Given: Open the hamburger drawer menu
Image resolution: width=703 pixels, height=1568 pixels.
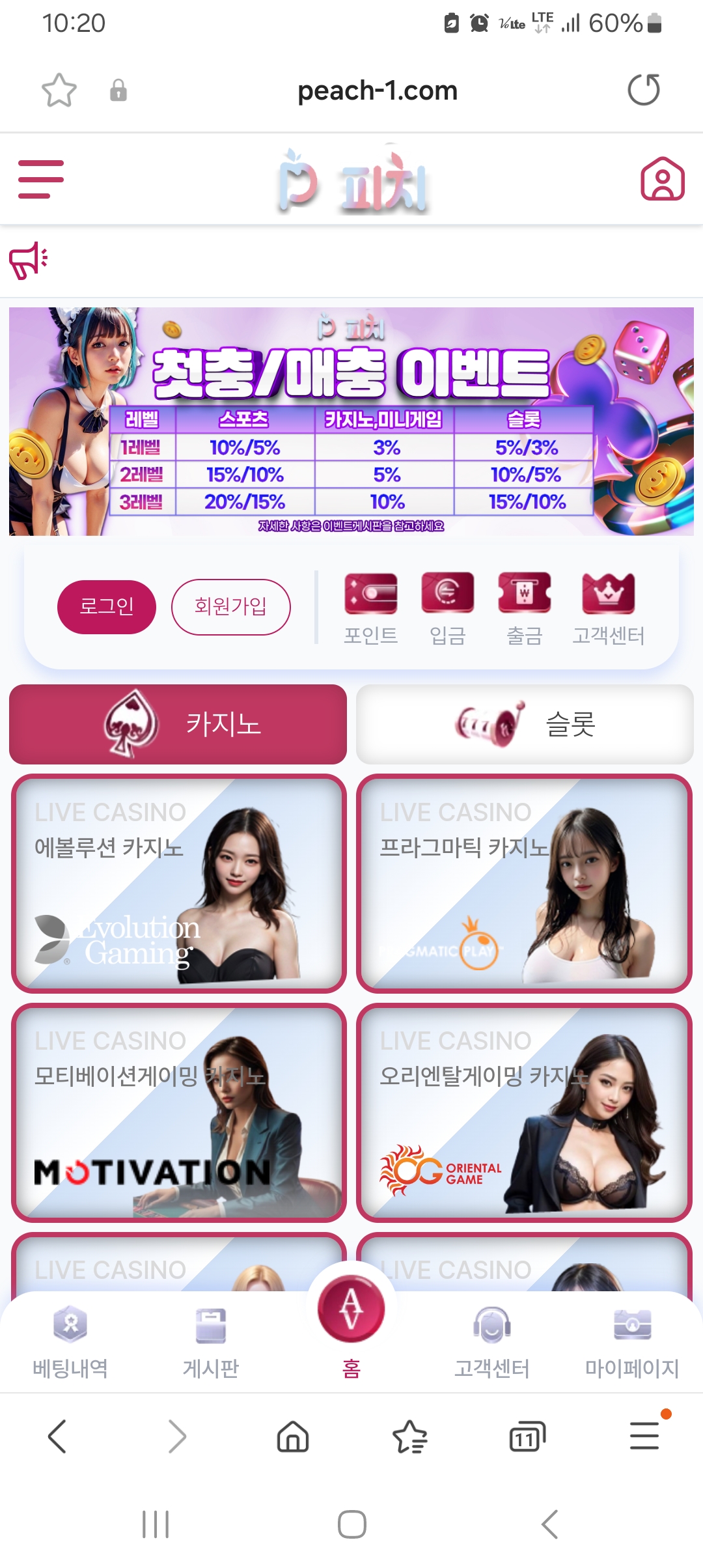Looking at the screenshot, I should click(x=41, y=179).
